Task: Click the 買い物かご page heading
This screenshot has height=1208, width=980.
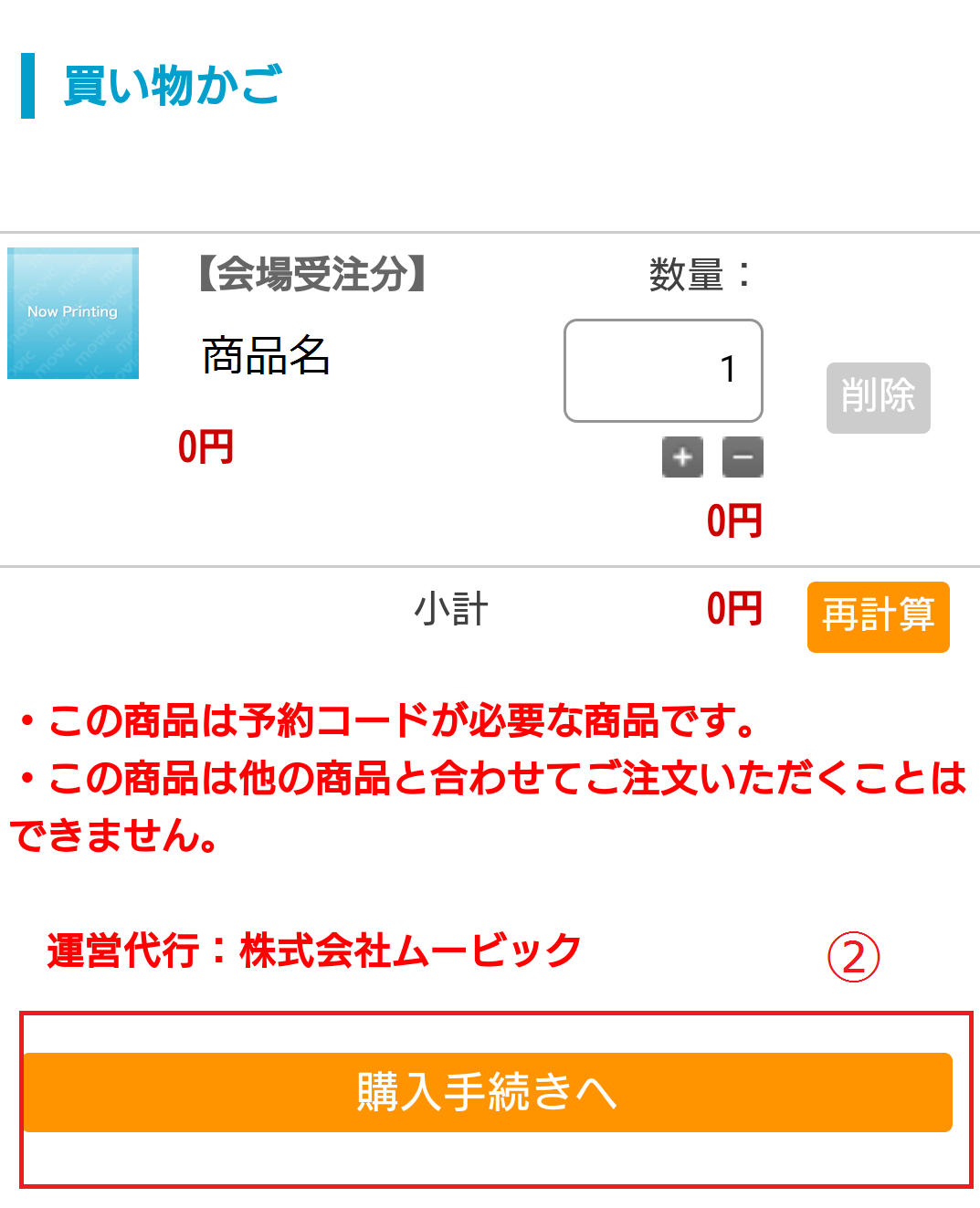Action: [168, 87]
